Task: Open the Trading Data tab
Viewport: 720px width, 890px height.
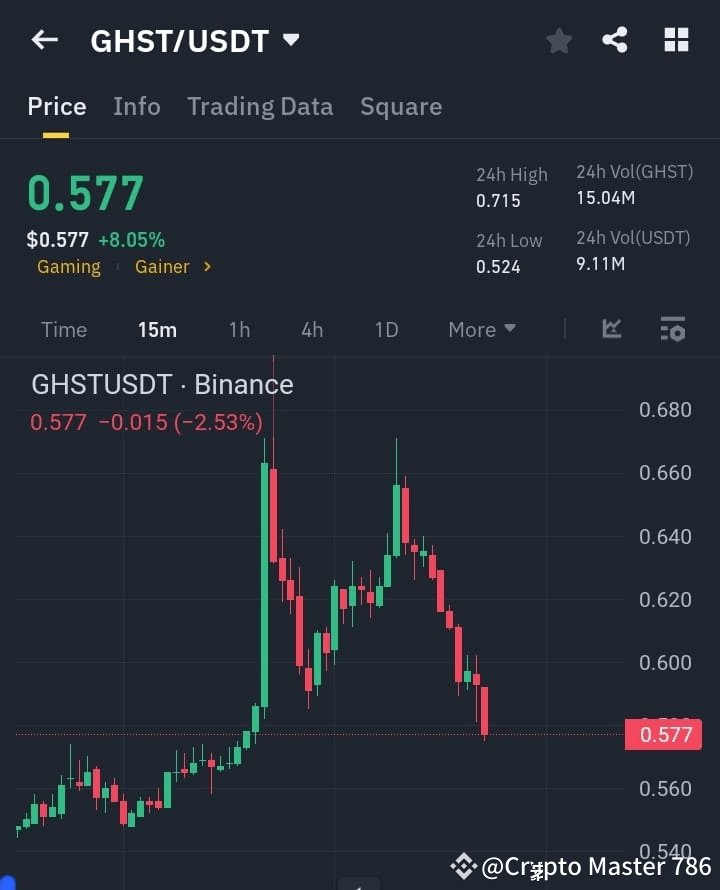Action: coord(260,106)
